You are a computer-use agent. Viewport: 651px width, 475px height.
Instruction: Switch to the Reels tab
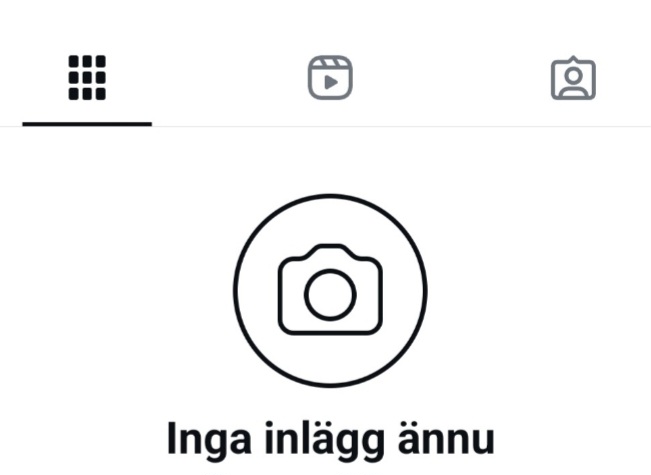point(330,78)
